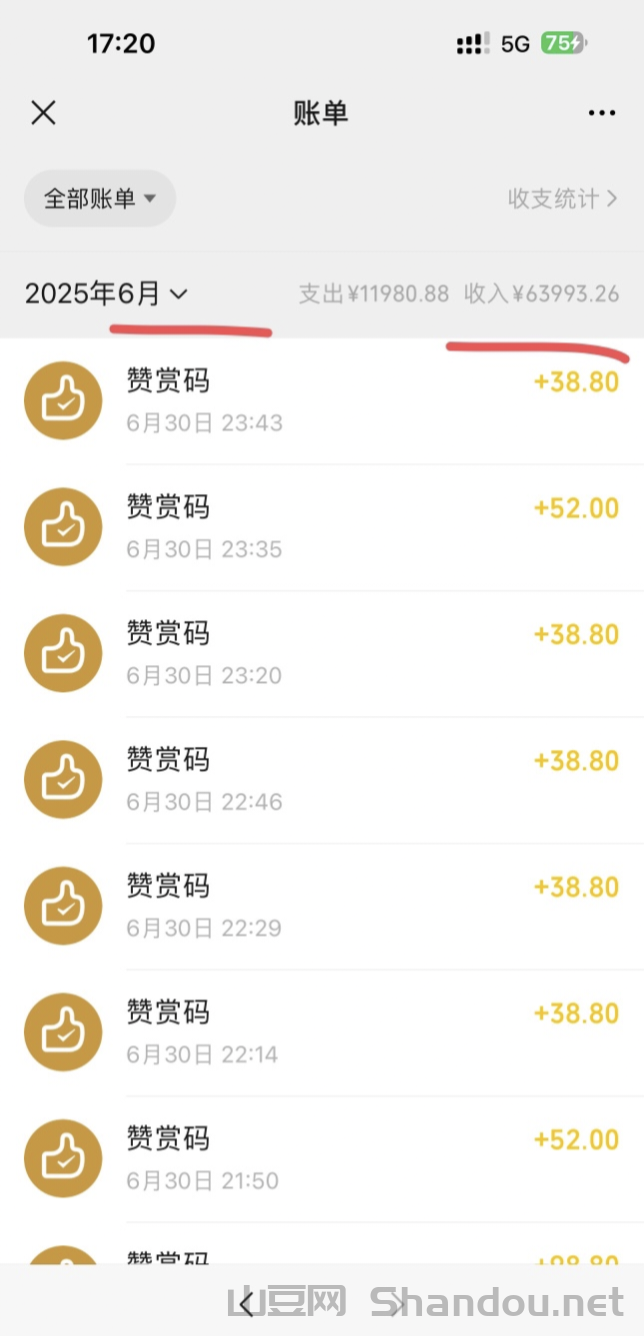Go back with the bottom back arrow

point(247,1304)
